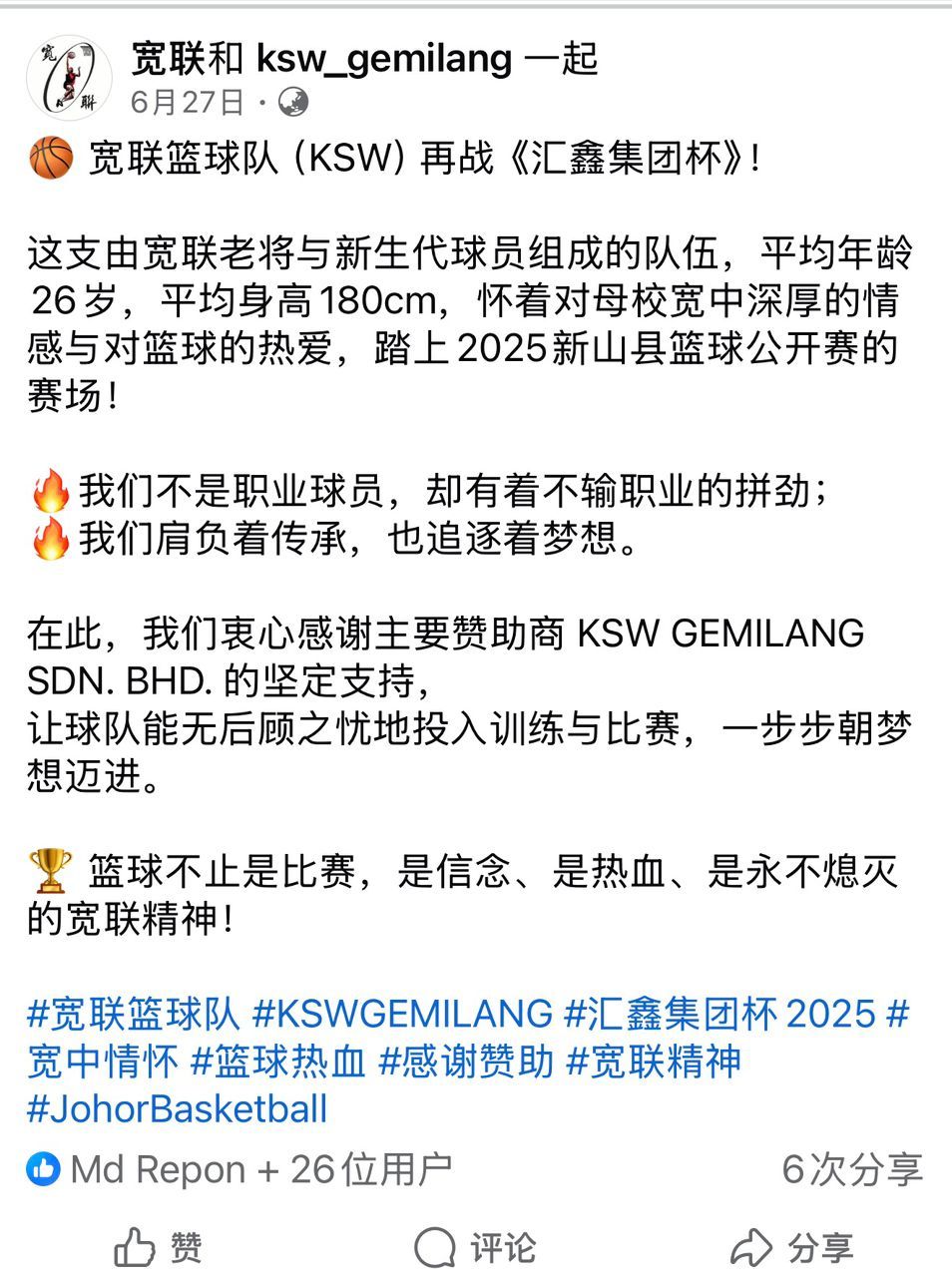
Task: Open hashtag #KSWGEMILANG
Action: 402,1014
